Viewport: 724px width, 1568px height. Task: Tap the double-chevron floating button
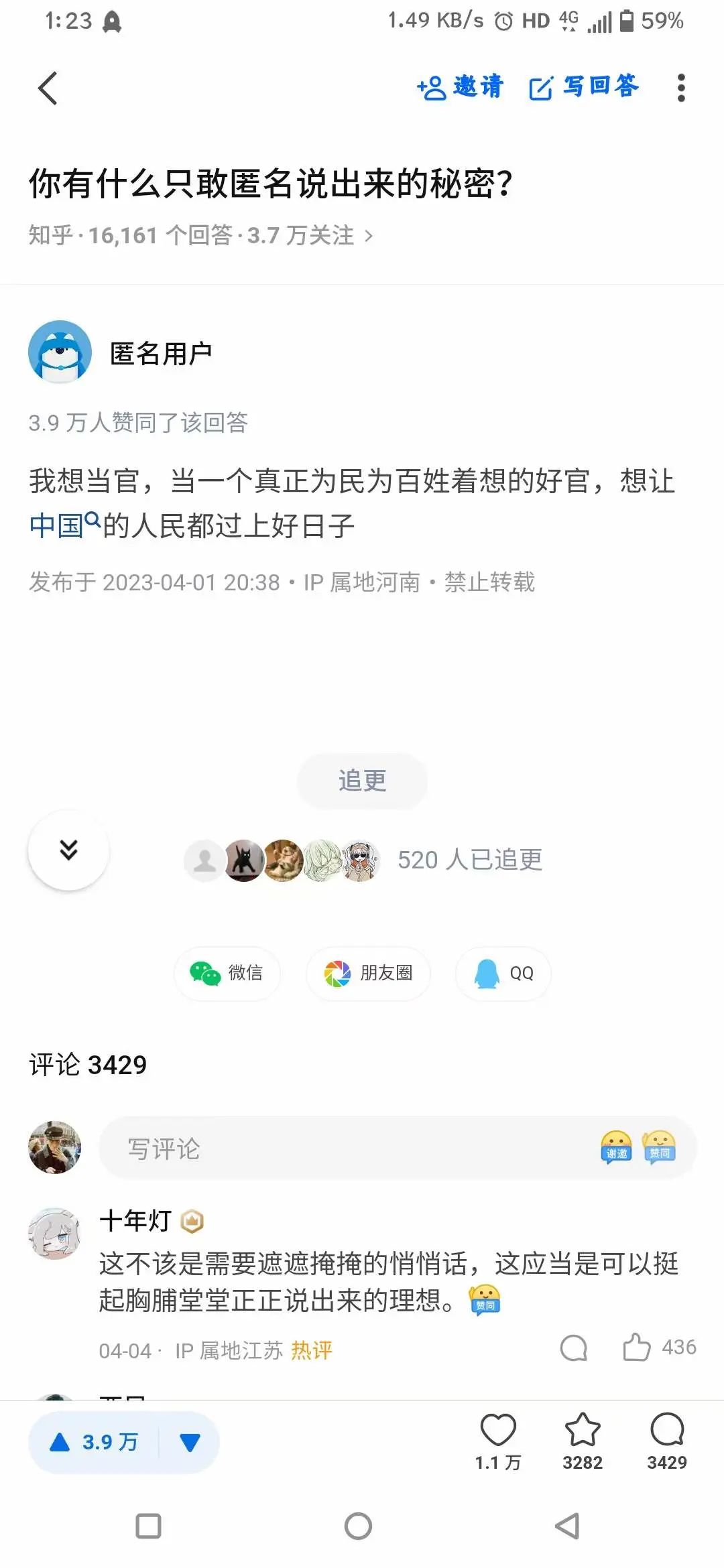click(68, 850)
